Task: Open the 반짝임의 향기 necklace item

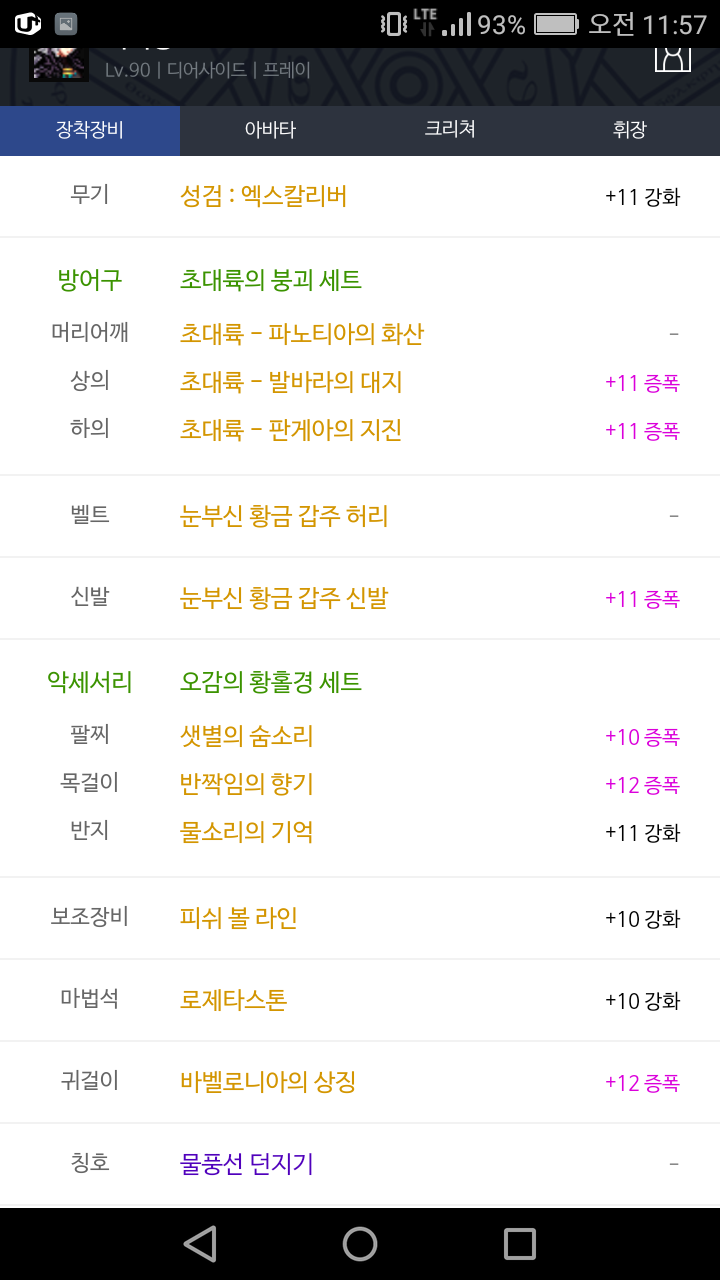Action: pos(246,784)
